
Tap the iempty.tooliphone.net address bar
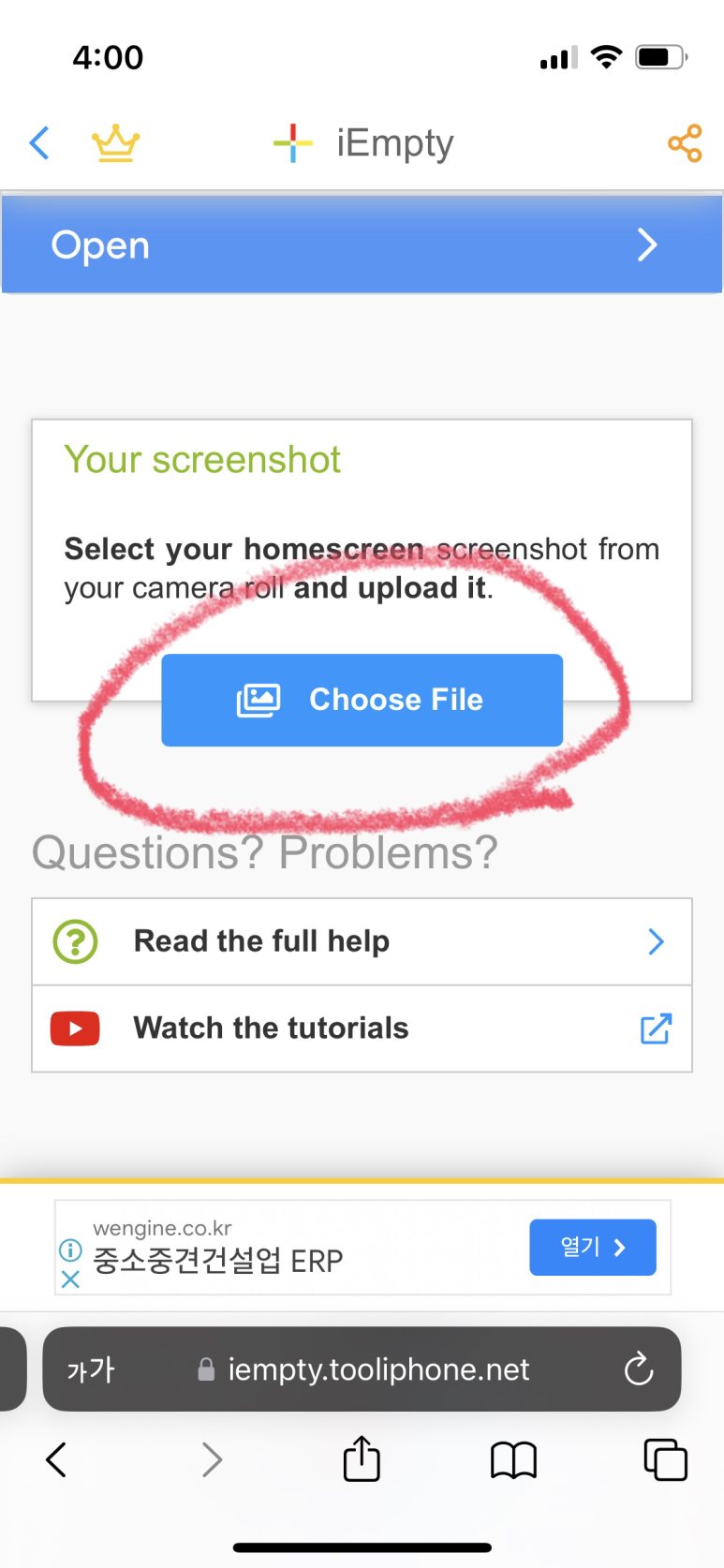(x=363, y=1369)
